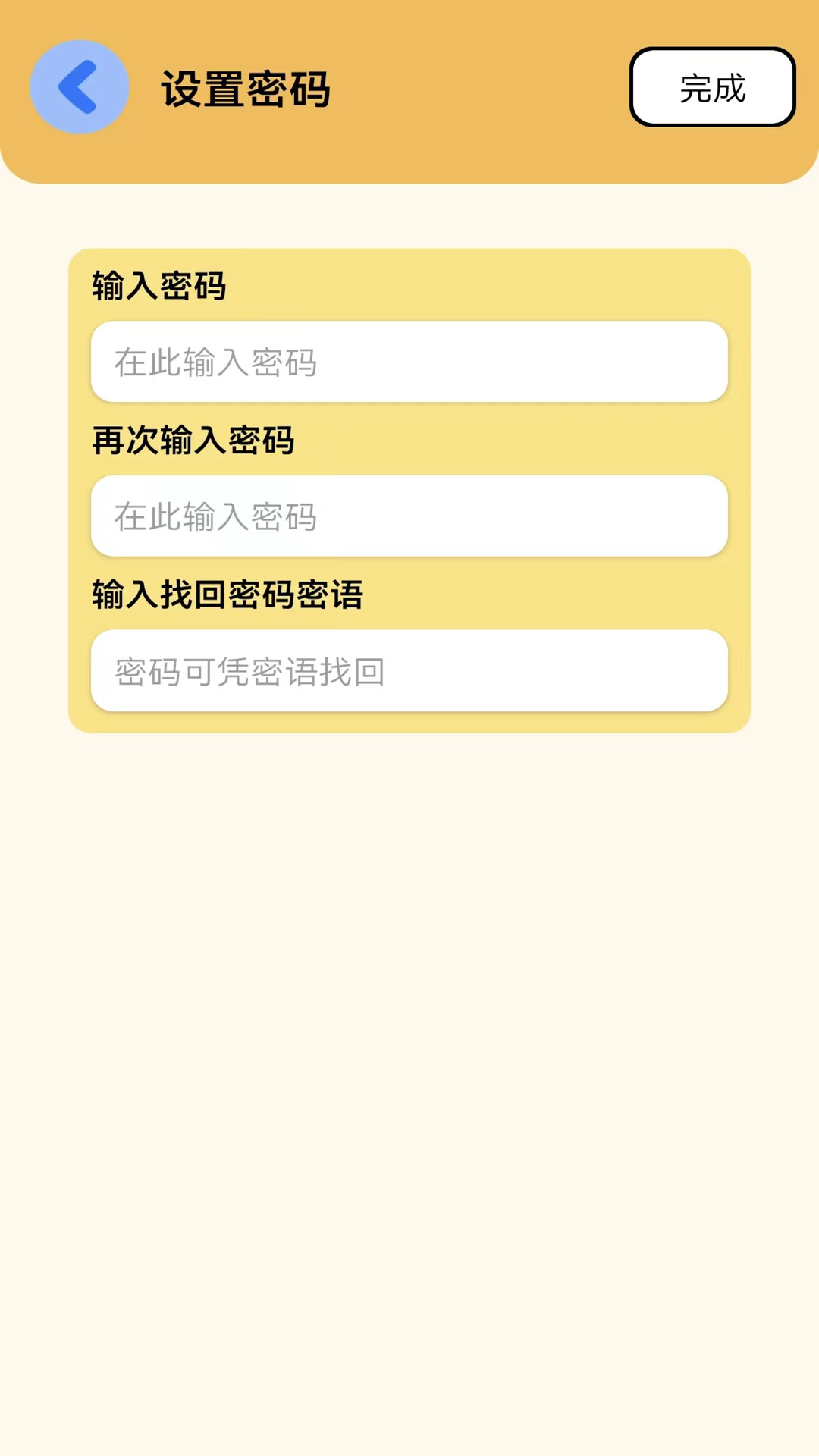This screenshot has height=1456, width=819.
Task: Focus the 在此输入密码 first input field
Action: pyautogui.click(x=409, y=362)
